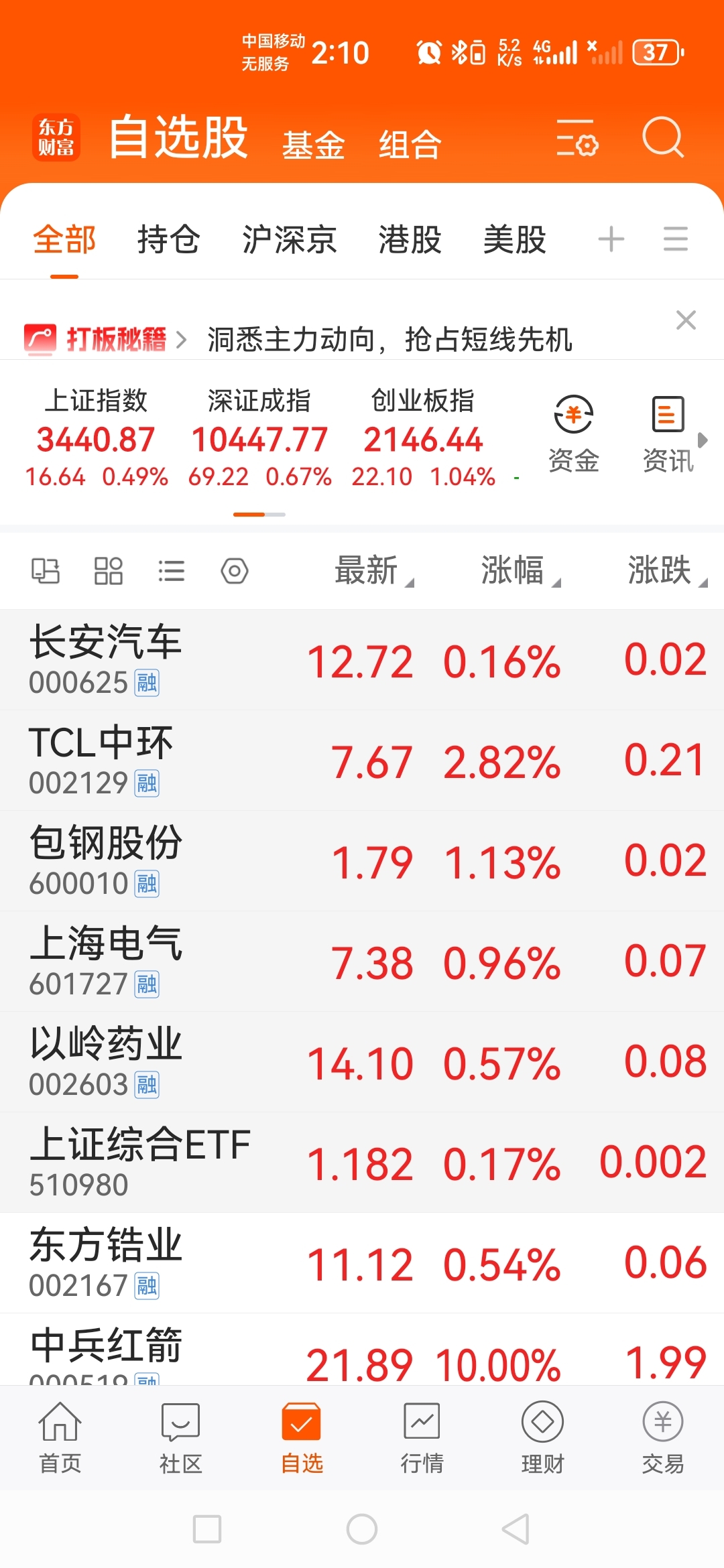This screenshot has height=1568, width=724.
Task: Add a new group with the plus icon
Action: click(611, 239)
